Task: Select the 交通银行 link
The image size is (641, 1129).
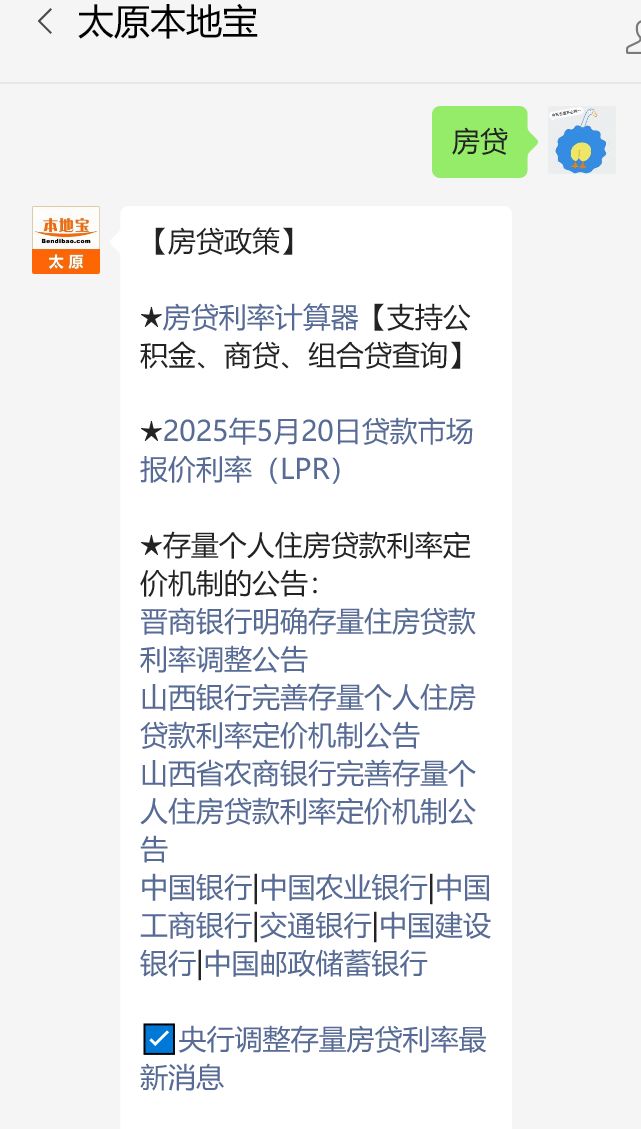Action: pyautogui.click(x=315, y=926)
